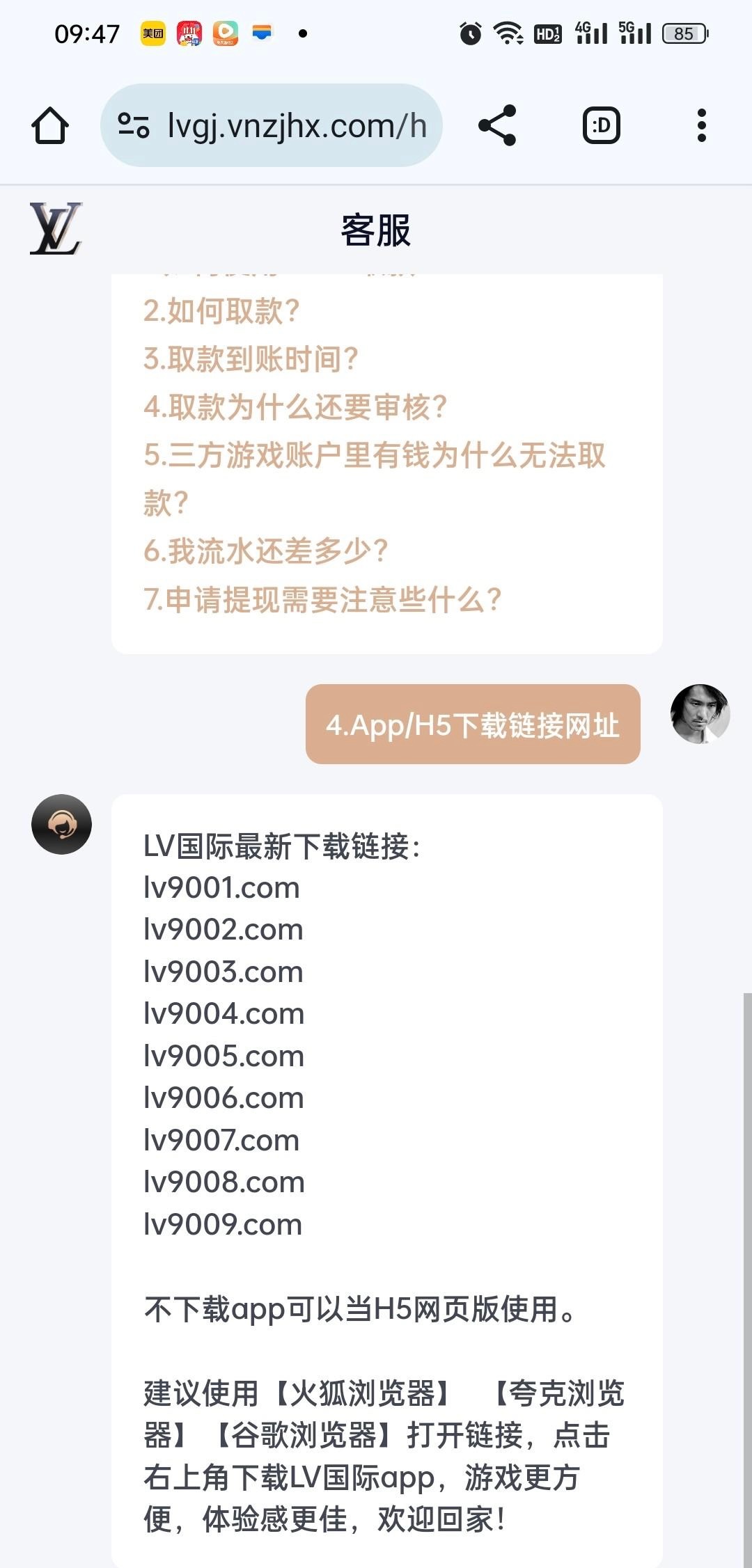The image size is (752, 1568).
Task: Select FAQ 4.取款为什么还要审核？
Action: point(295,407)
